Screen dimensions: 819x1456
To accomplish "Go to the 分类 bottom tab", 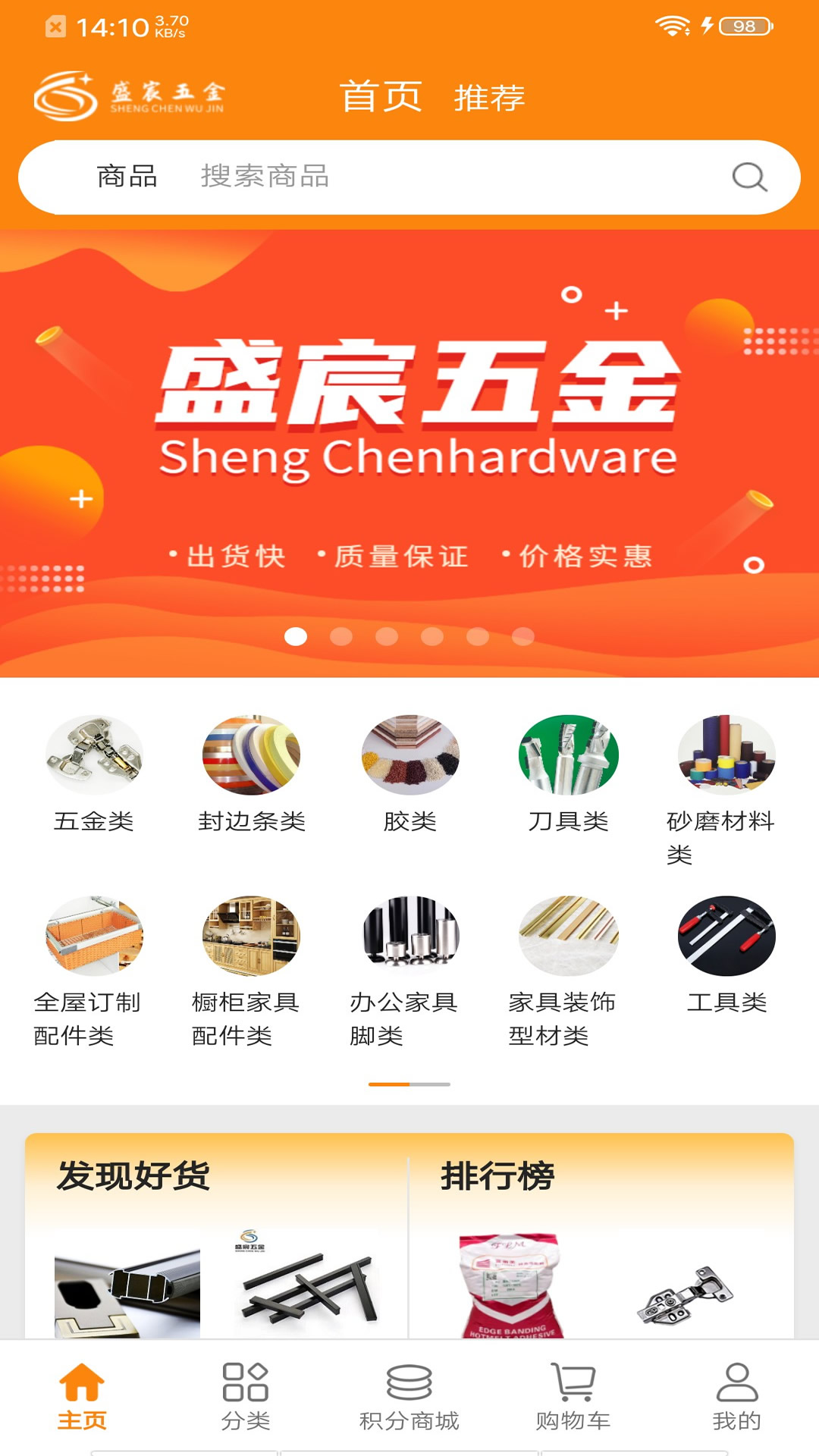I will point(246,1397).
